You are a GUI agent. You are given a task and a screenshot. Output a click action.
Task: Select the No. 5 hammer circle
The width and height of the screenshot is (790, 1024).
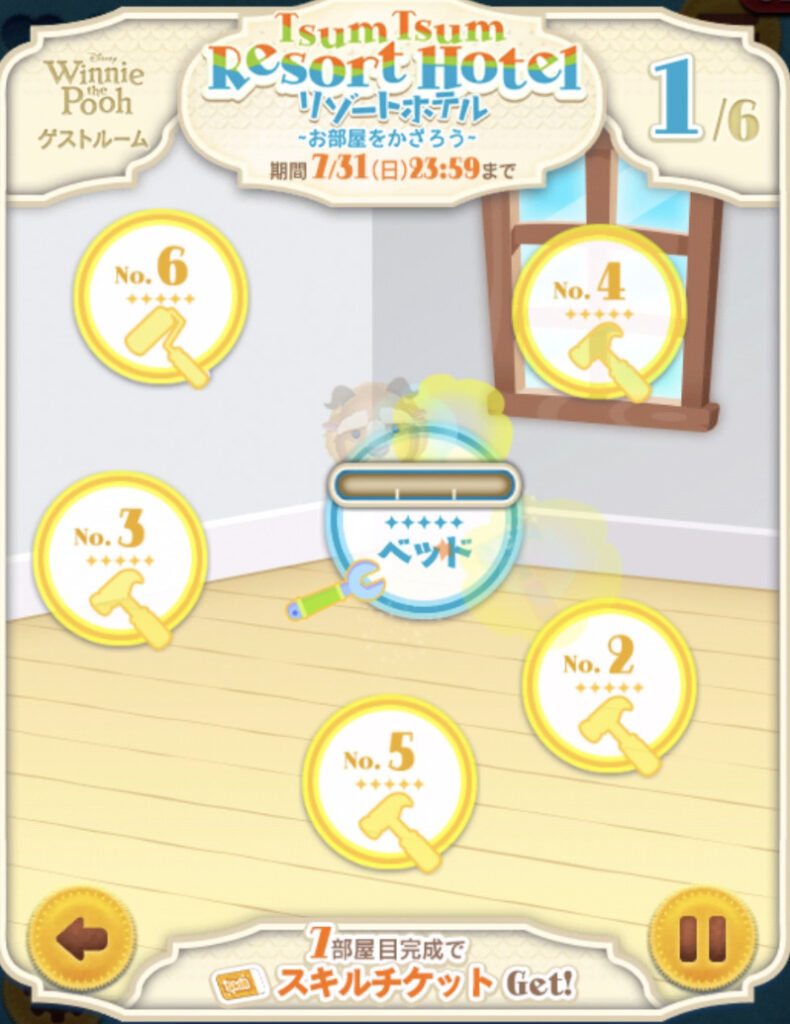[x=389, y=782]
